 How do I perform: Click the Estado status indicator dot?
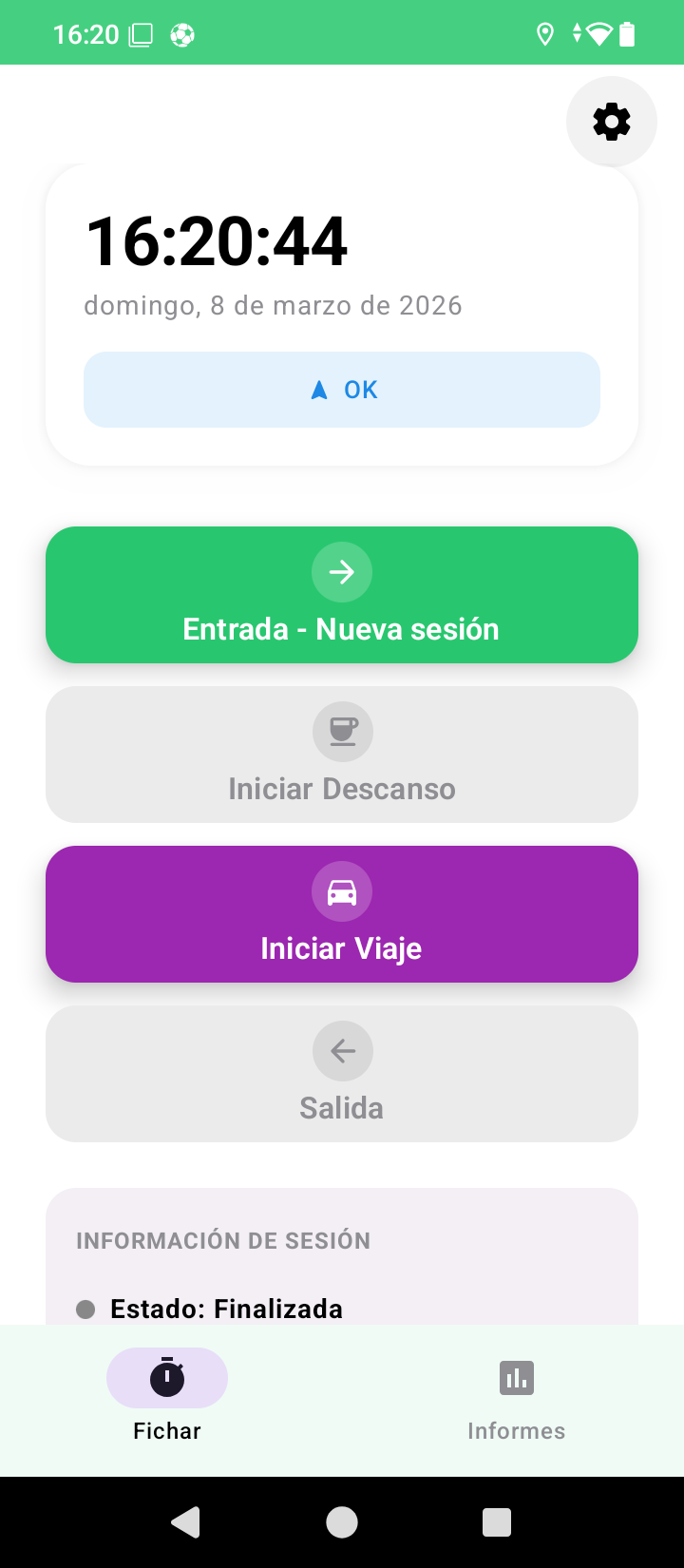(85, 1309)
